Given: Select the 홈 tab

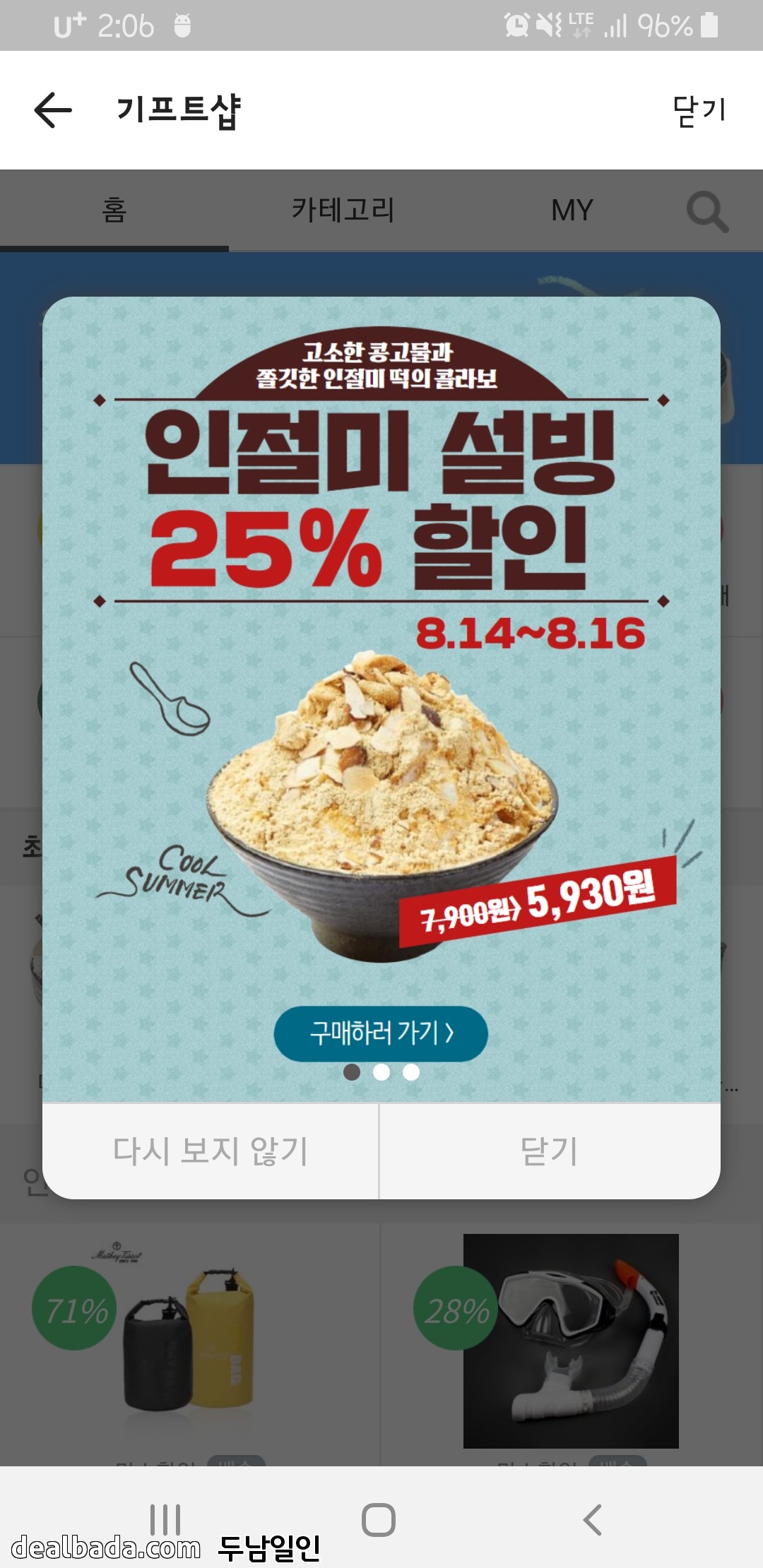Looking at the screenshot, I should [x=114, y=210].
